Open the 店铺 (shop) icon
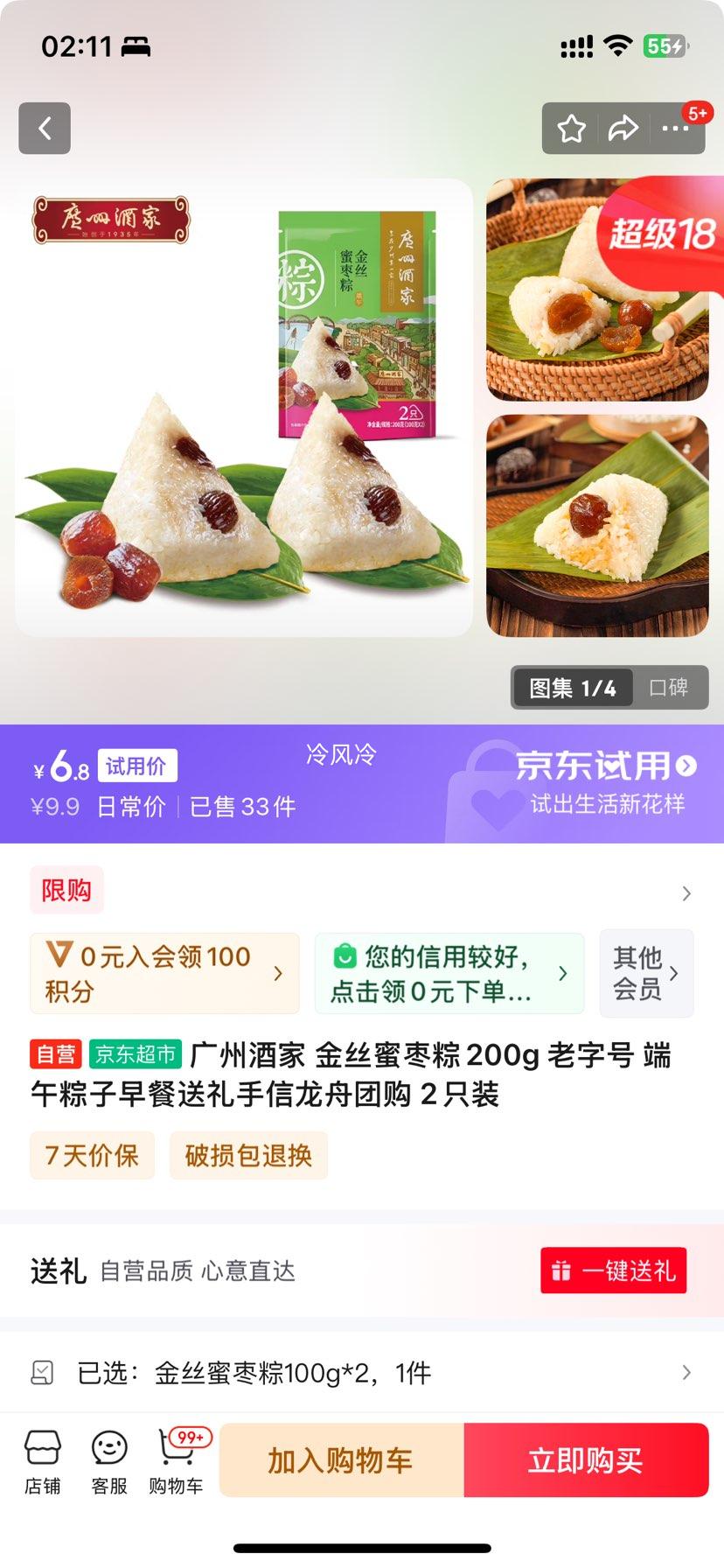 point(43,1459)
